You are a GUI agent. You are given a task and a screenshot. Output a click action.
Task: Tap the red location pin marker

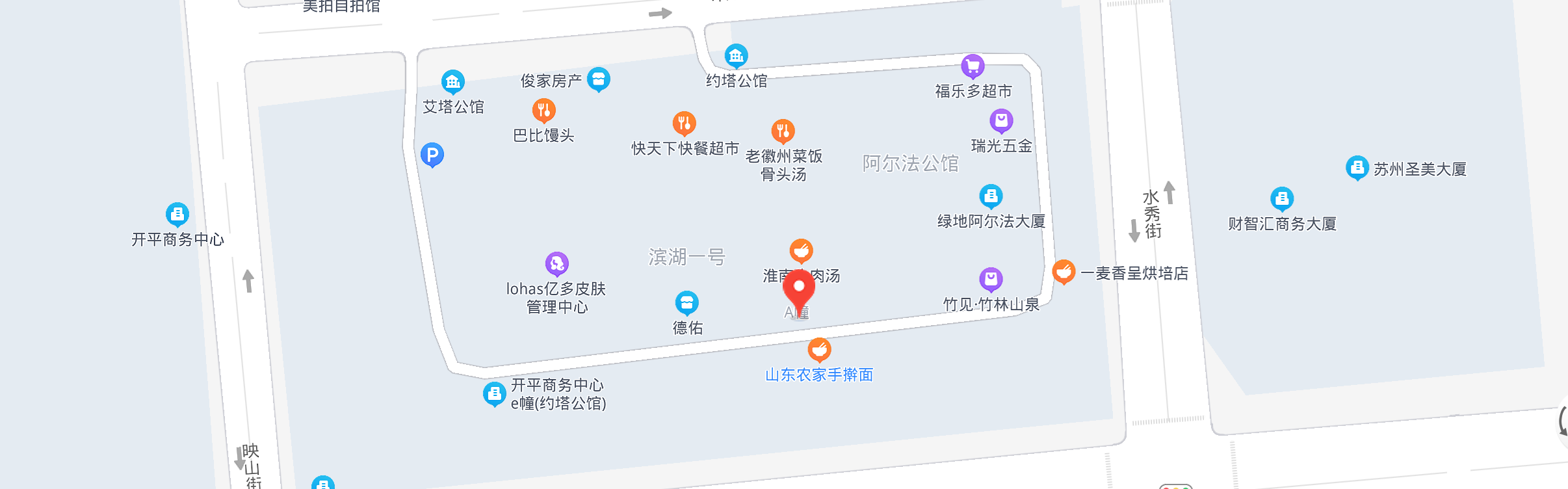[x=799, y=288]
